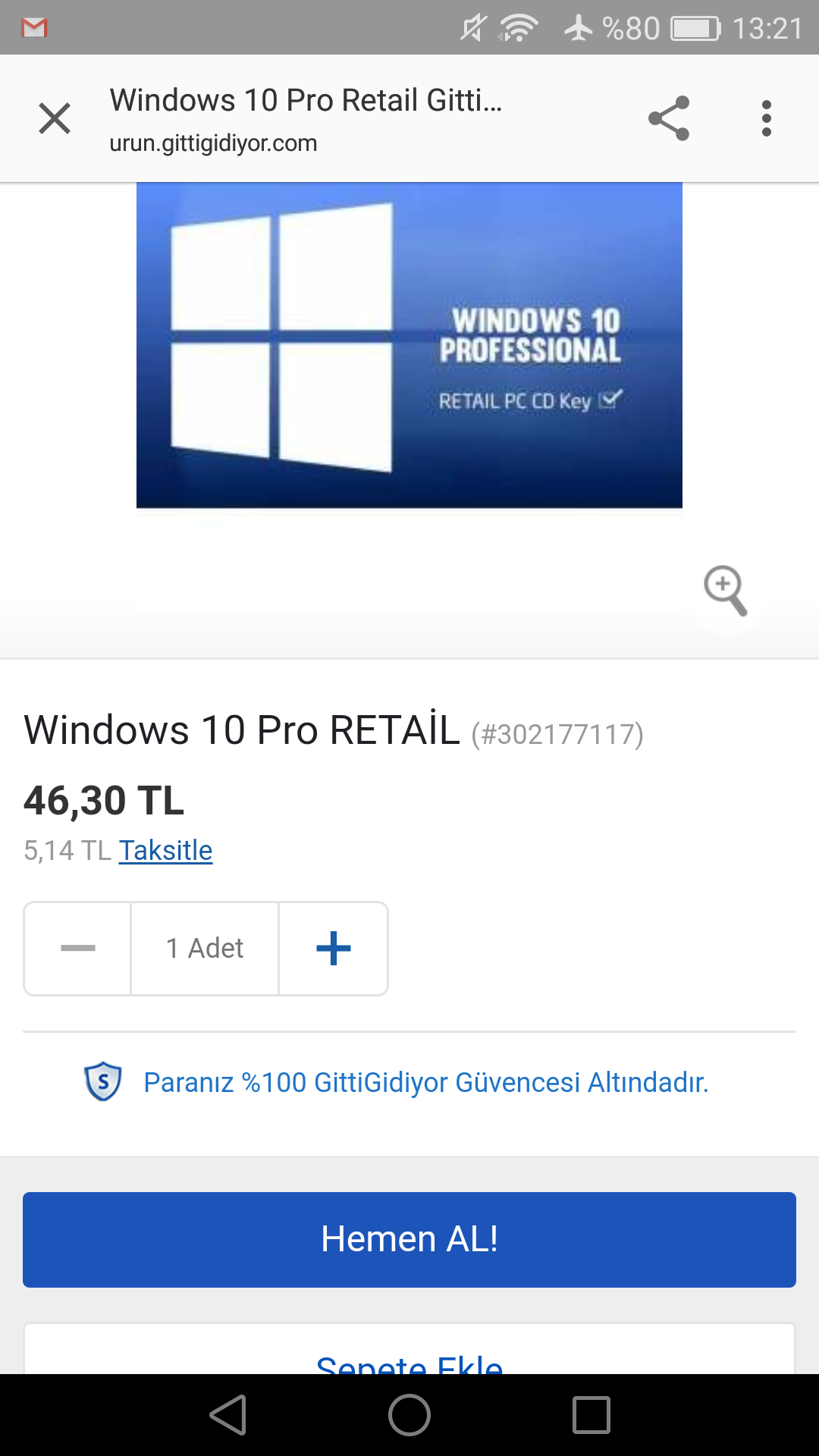The width and height of the screenshot is (819, 1456).
Task: Close the browser tab with X
Action: [55, 119]
